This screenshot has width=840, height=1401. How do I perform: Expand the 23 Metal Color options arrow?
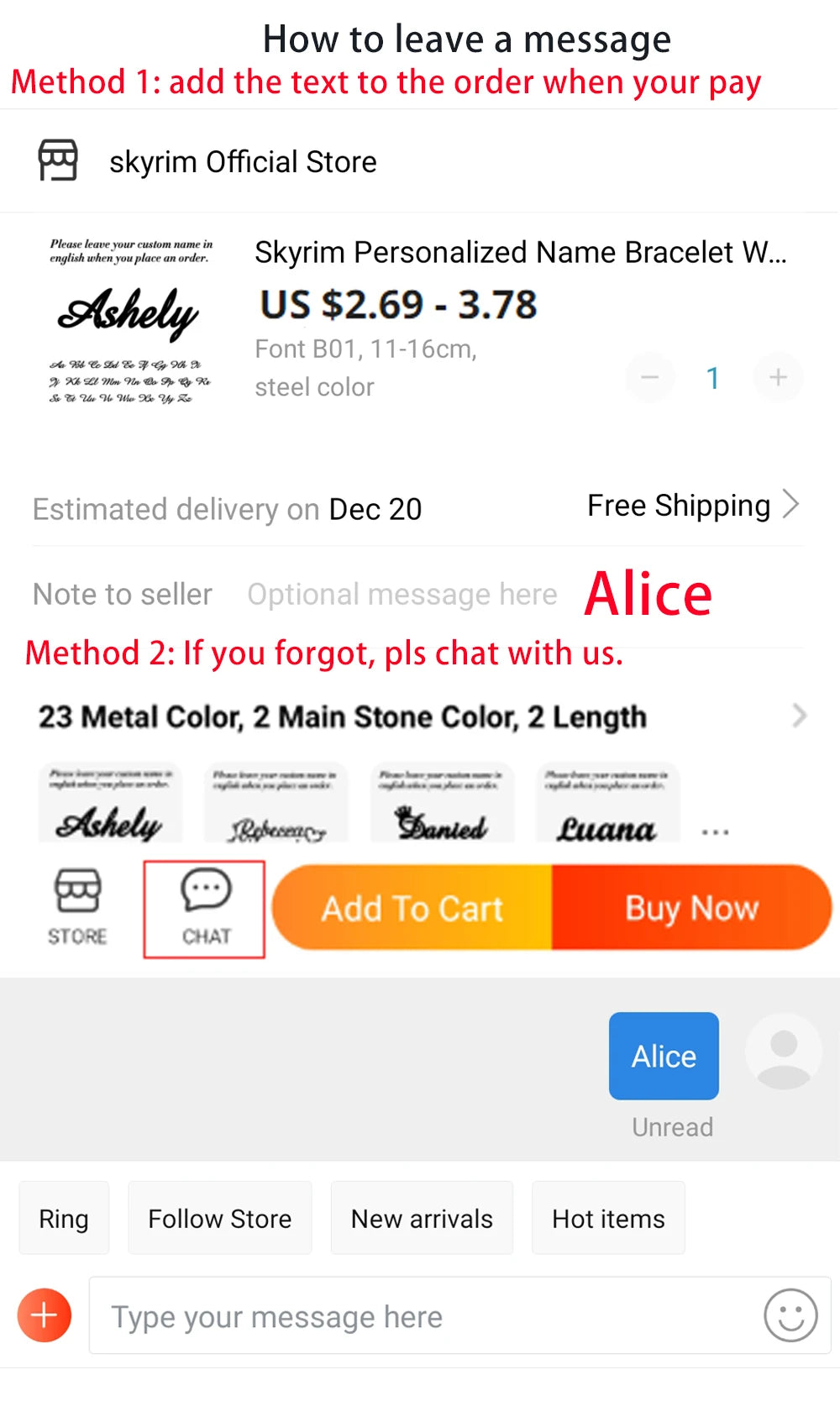click(x=799, y=716)
